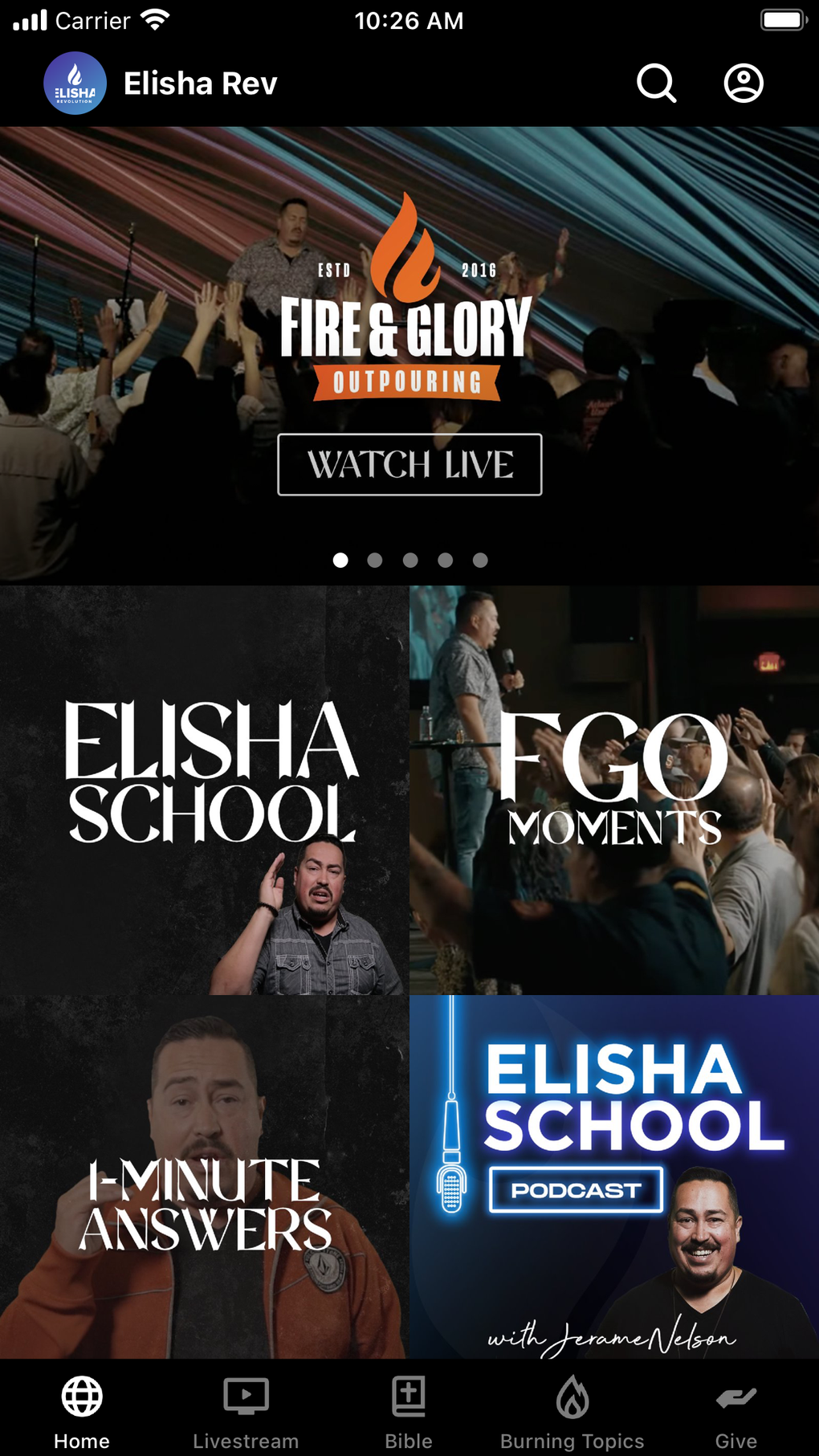Open the Elisha School tile

click(205, 791)
